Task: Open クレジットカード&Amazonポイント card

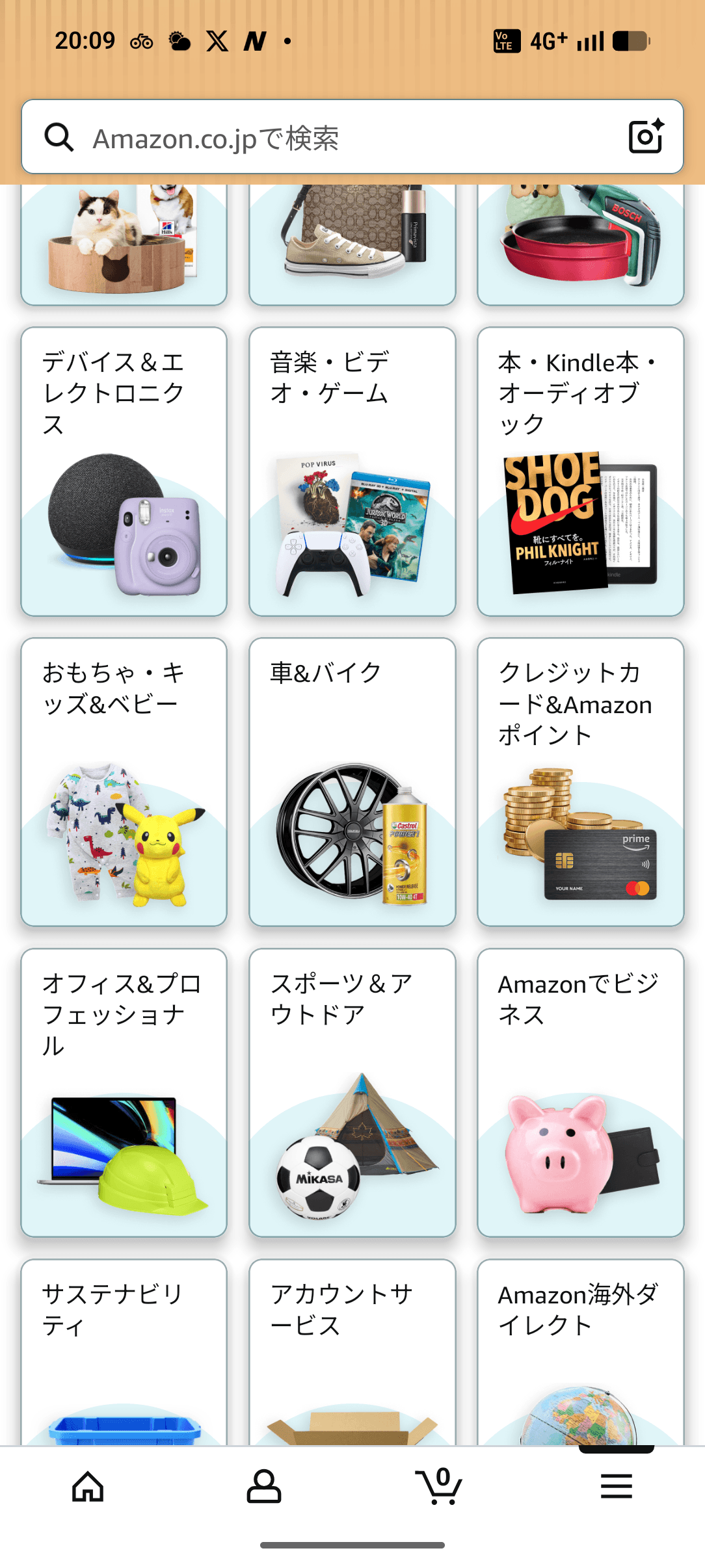Action: click(x=580, y=781)
